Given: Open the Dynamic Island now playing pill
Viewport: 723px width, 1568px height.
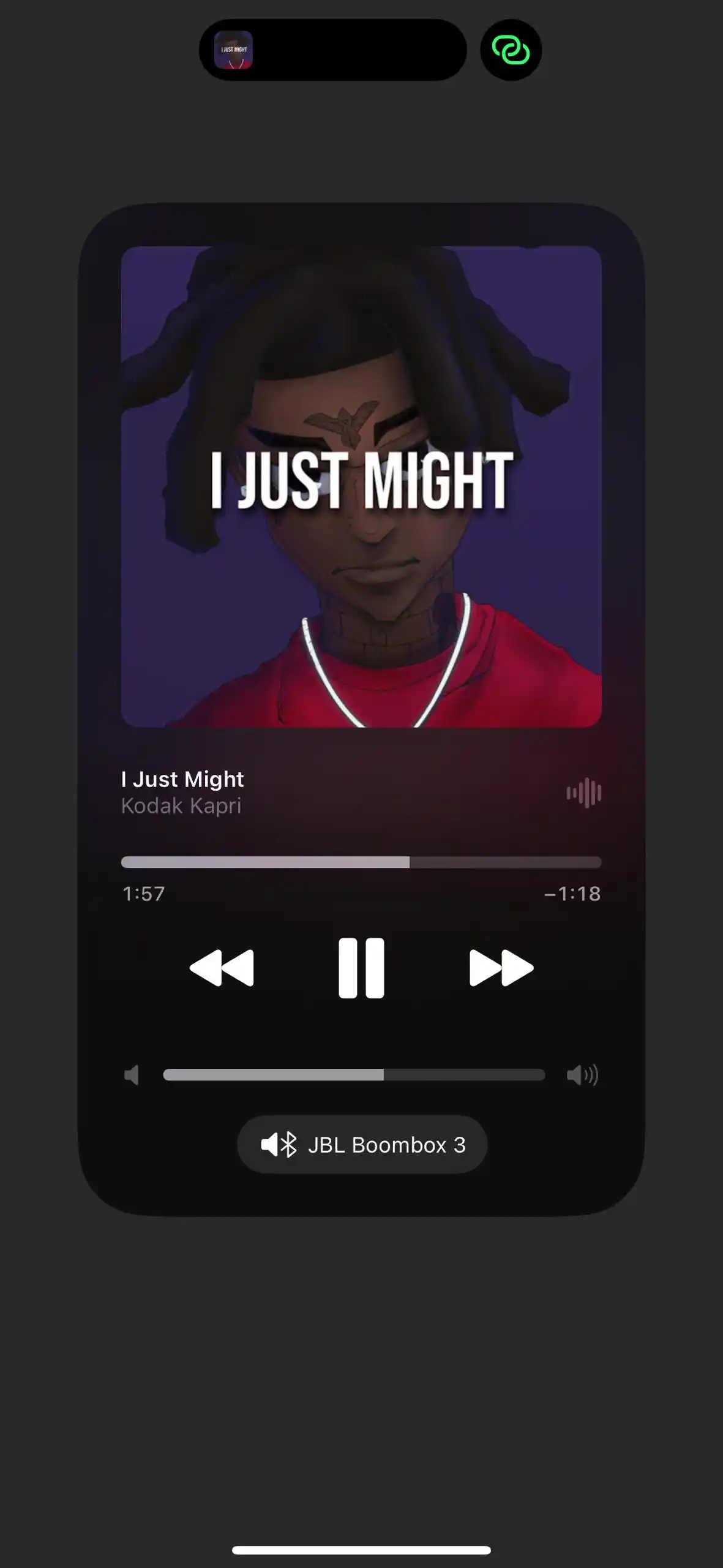Looking at the screenshot, I should 332,50.
